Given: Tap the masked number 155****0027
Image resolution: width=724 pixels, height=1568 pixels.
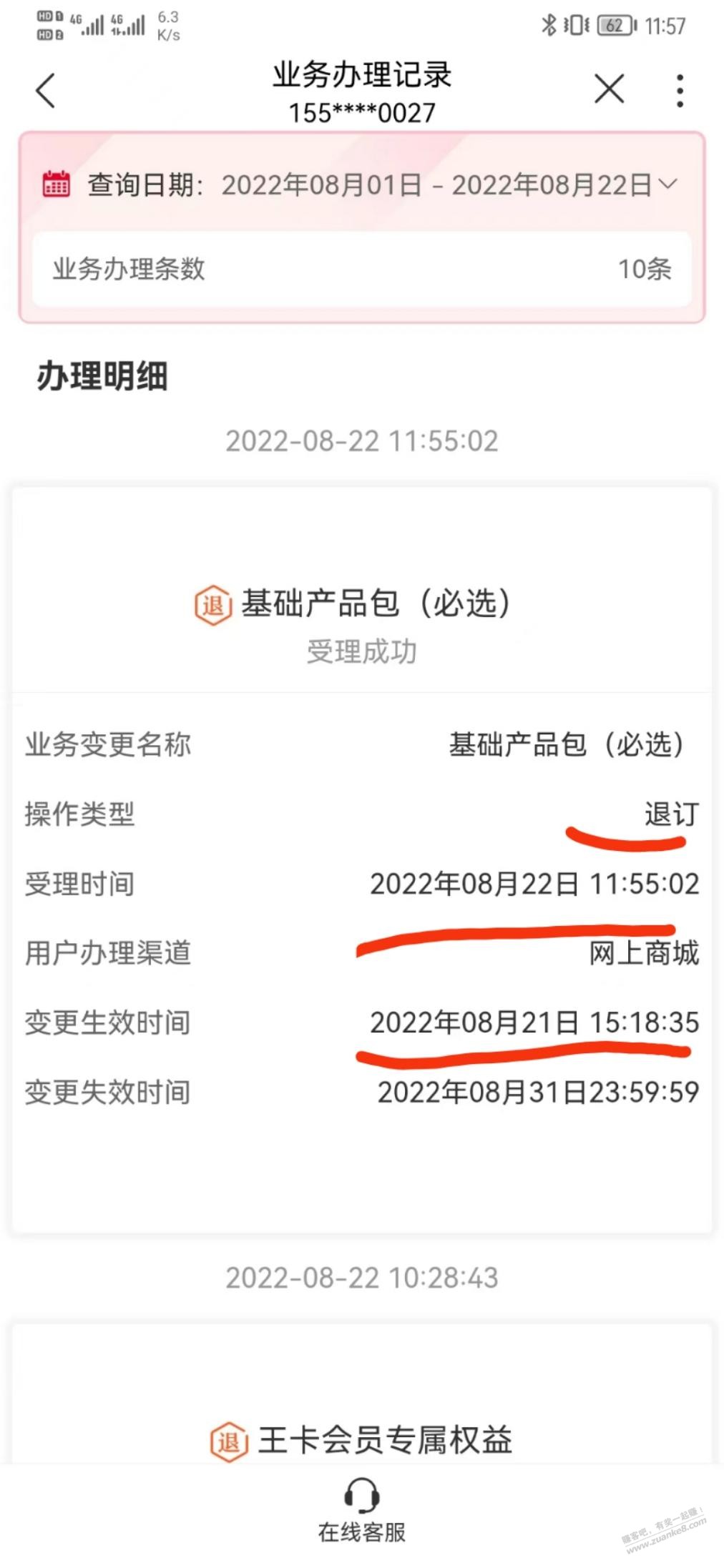Looking at the screenshot, I should point(362,111).
